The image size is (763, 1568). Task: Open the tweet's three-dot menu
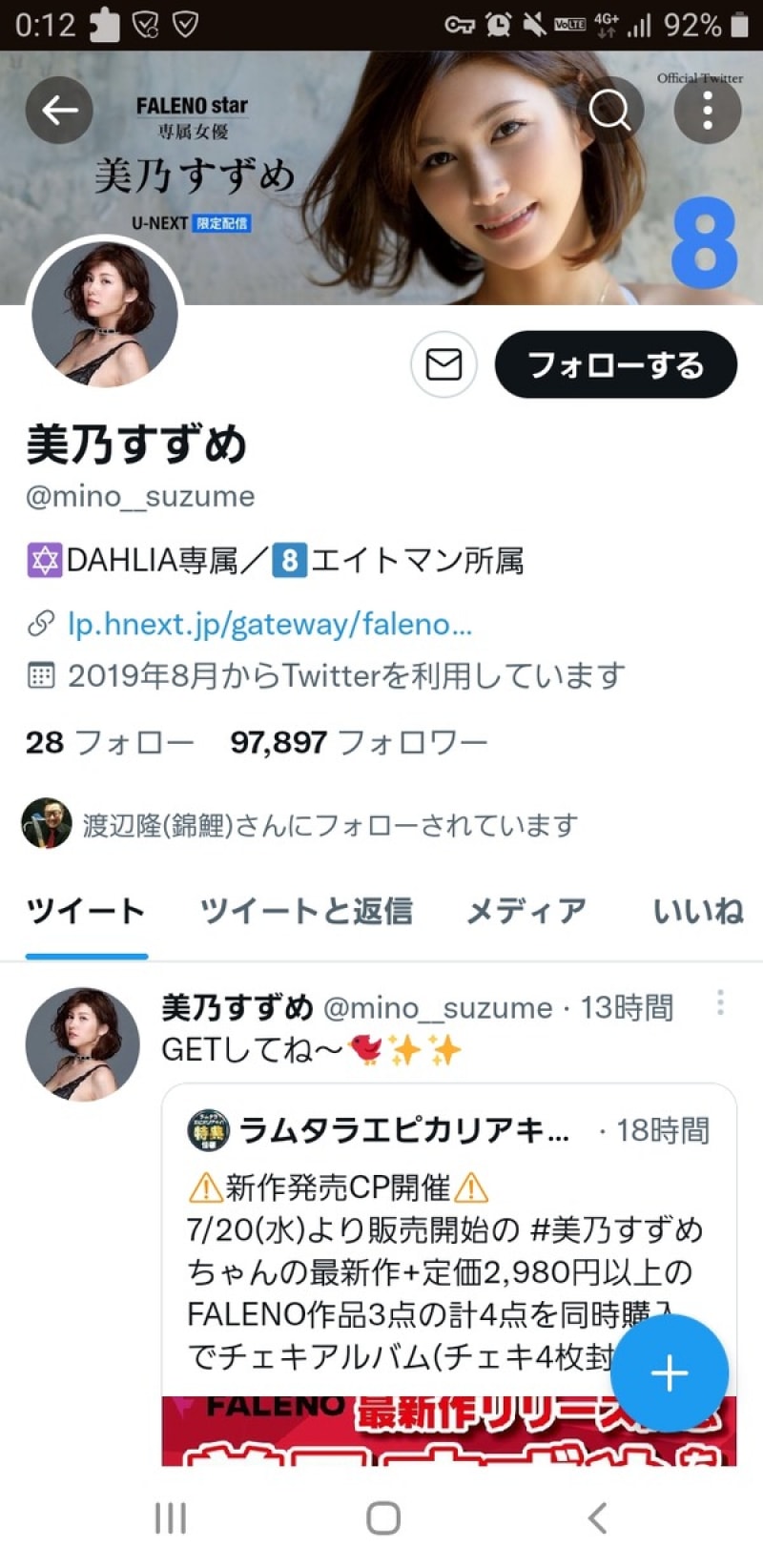coord(720,1002)
